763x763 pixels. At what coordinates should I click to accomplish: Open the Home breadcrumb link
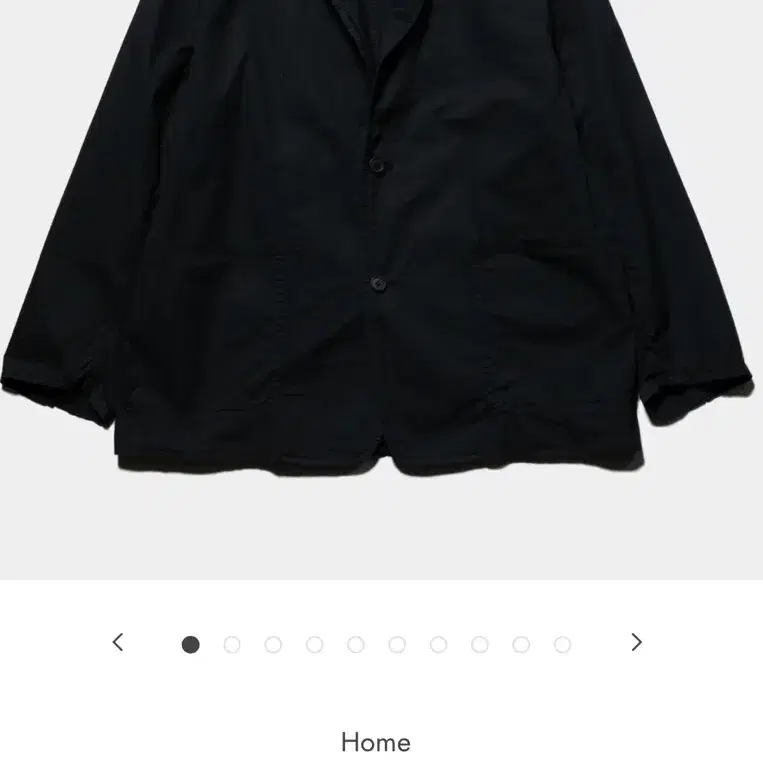click(x=375, y=742)
